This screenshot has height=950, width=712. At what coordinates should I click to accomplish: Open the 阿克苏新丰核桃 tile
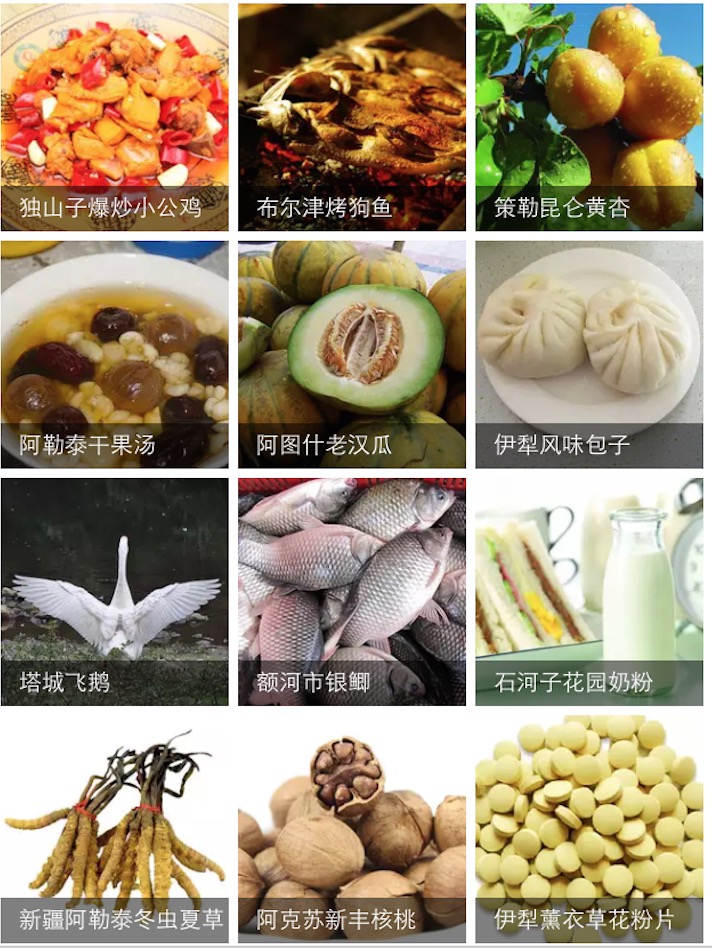pyautogui.click(x=351, y=829)
